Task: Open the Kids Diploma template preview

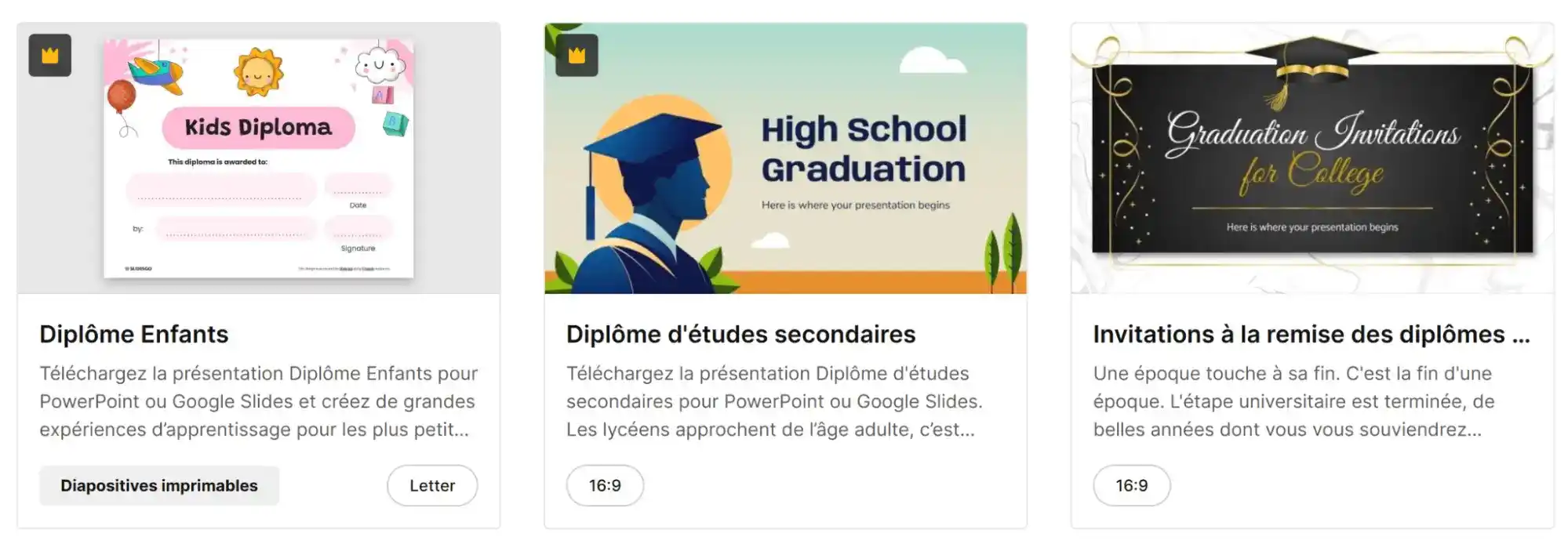Action: pyautogui.click(x=258, y=158)
